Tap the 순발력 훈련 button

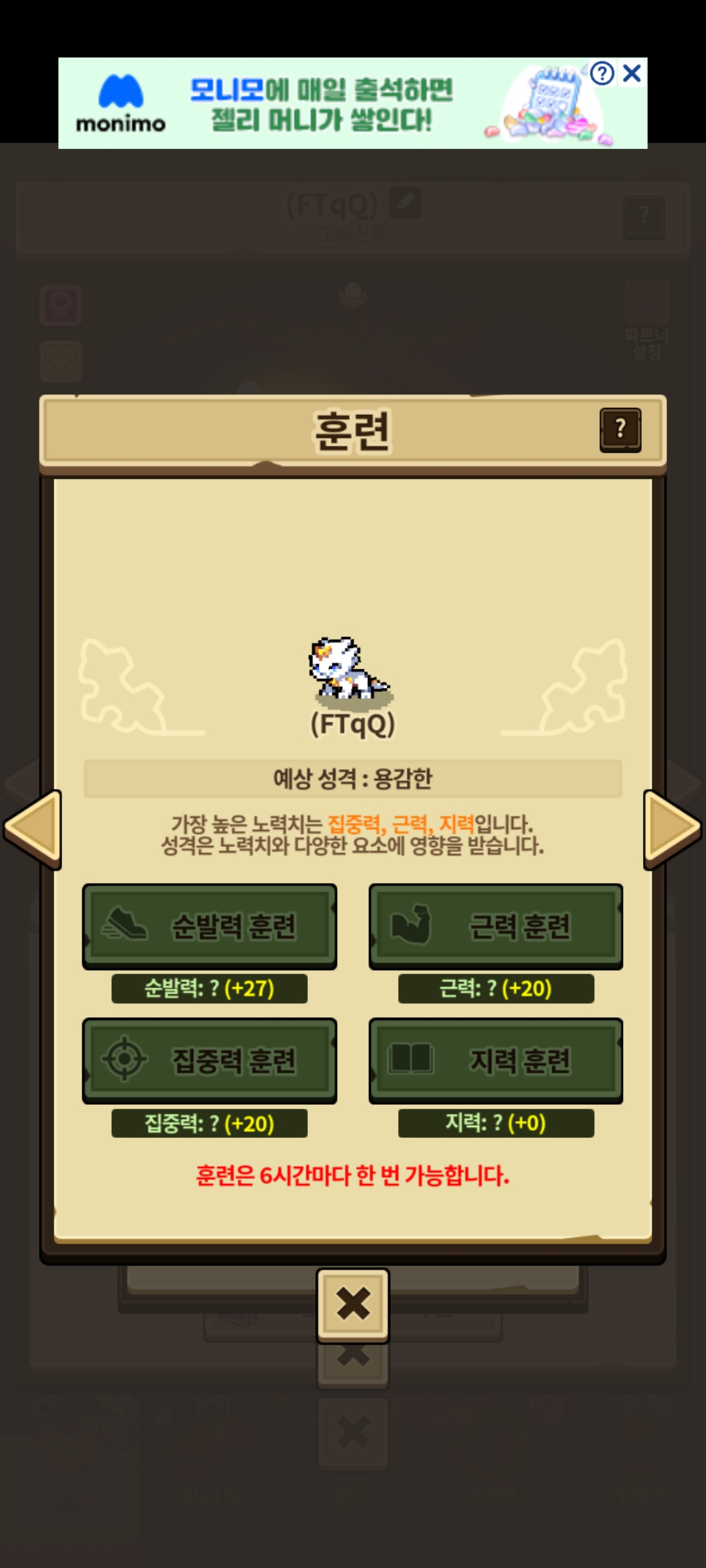point(209,926)
